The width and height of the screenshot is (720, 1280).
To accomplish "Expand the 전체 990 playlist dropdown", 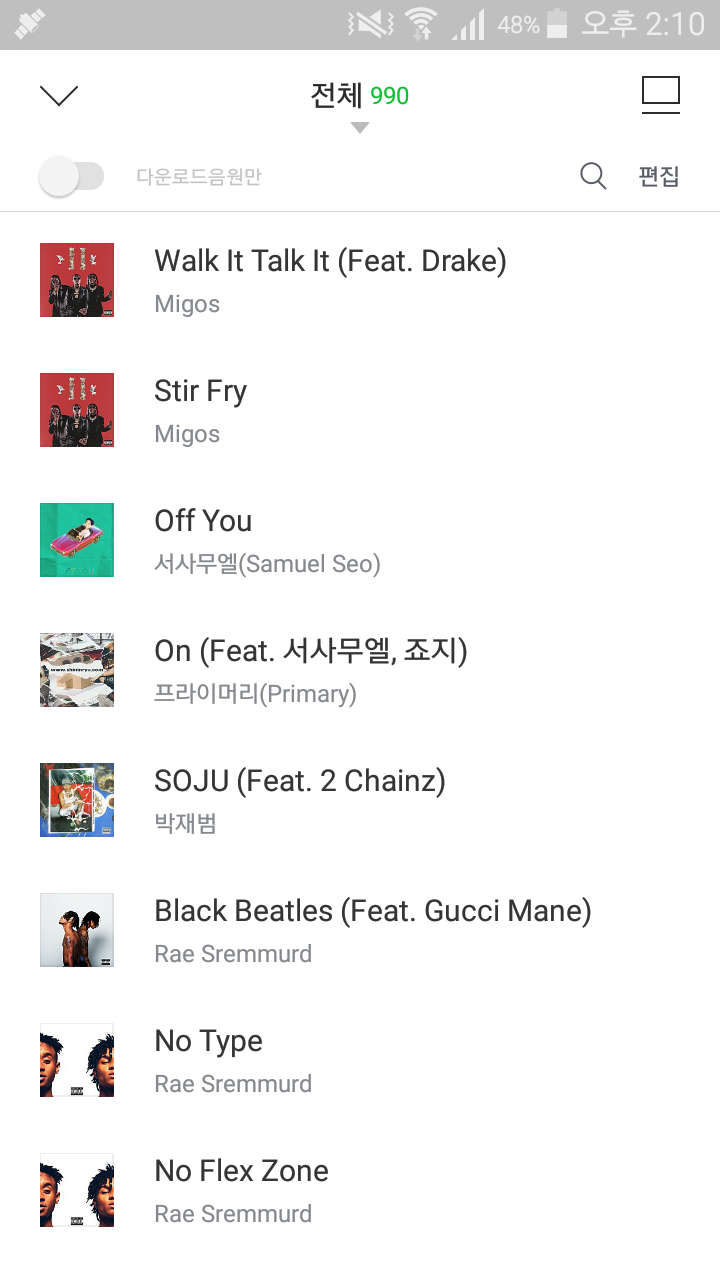I will click(360, 102).
